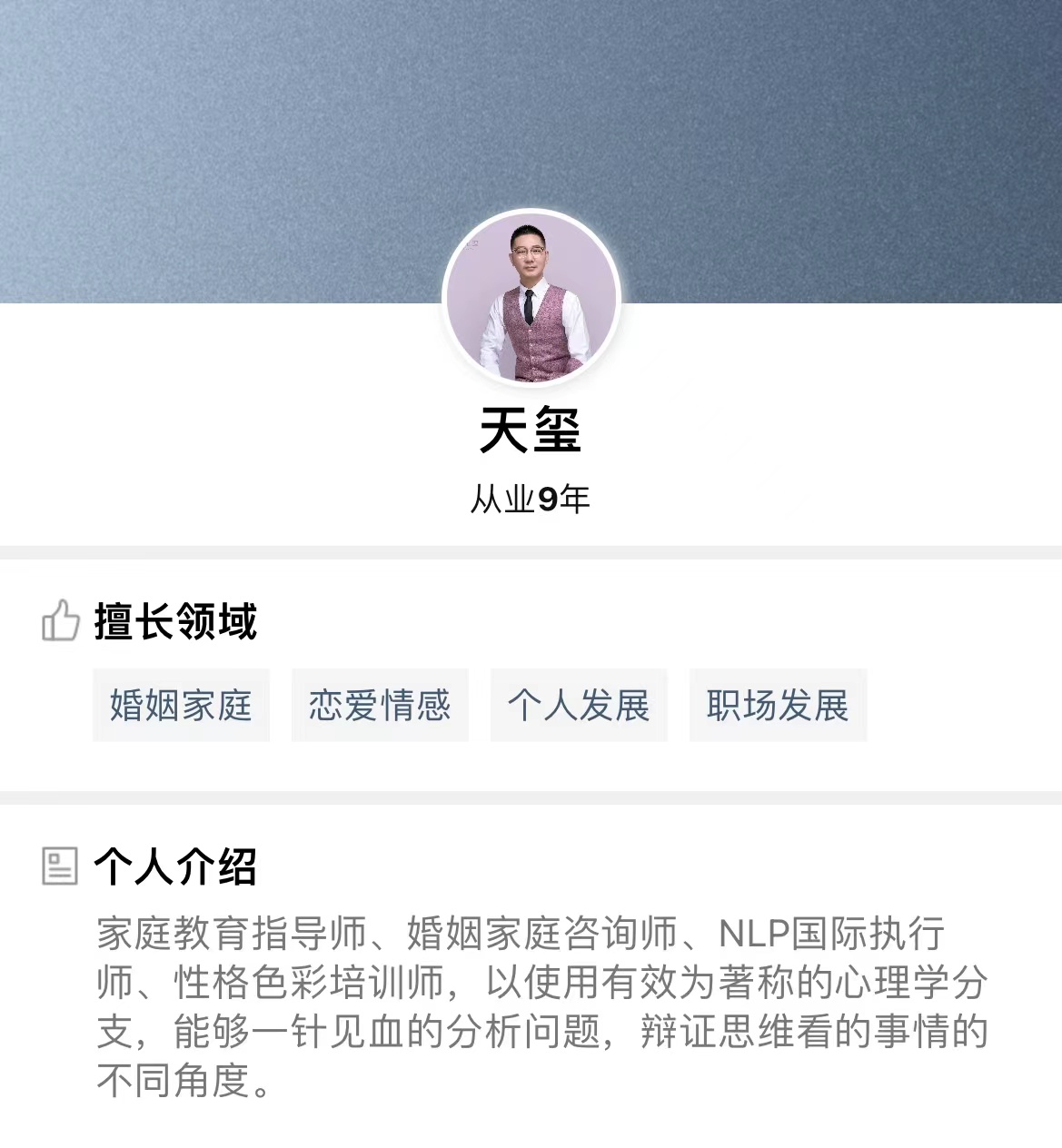Image resolution: width=1062 pixels, height=1148 pixels.
Task: Select the 职场发展 expertise tag
Action: pyautogui.click(x=778, y=706)
